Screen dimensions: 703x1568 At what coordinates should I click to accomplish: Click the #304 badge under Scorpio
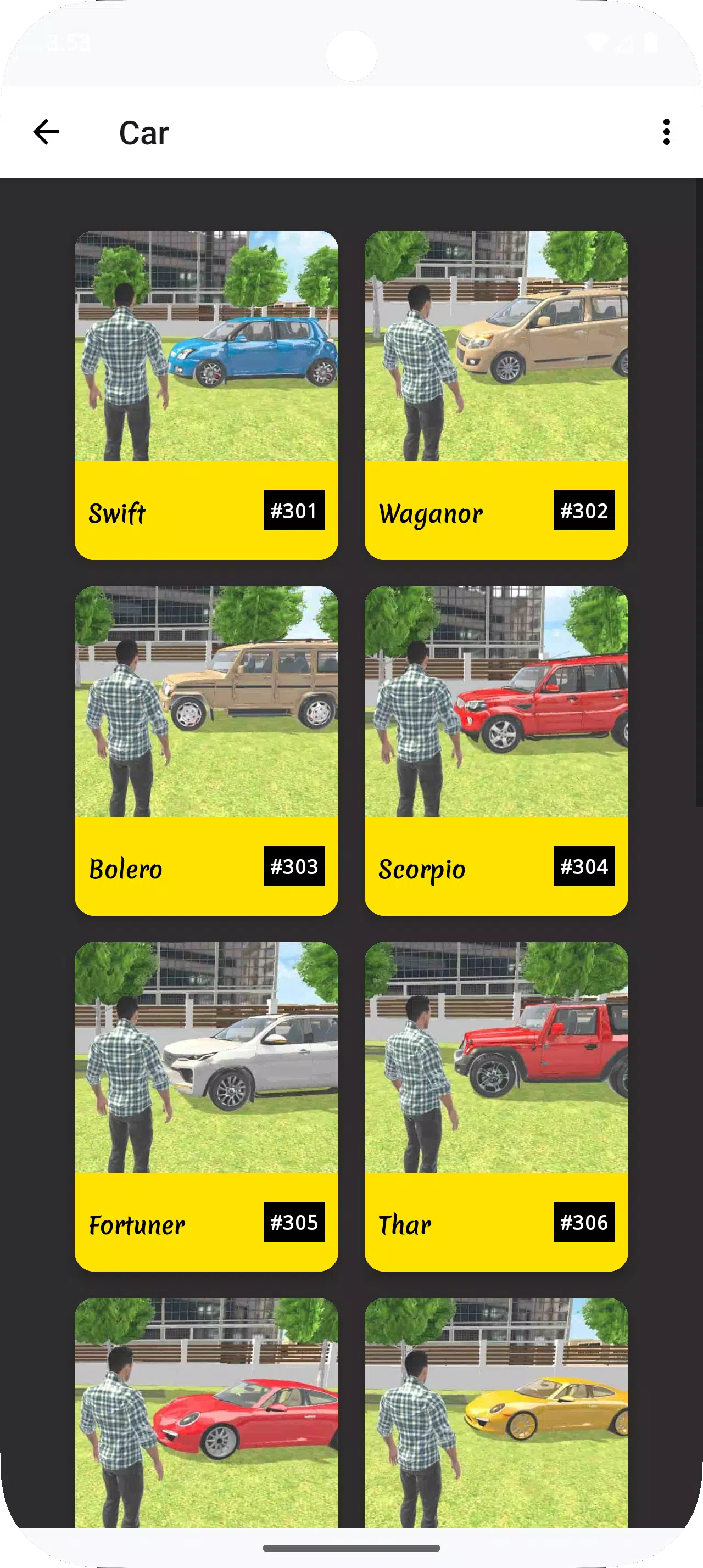pos(584,866)
